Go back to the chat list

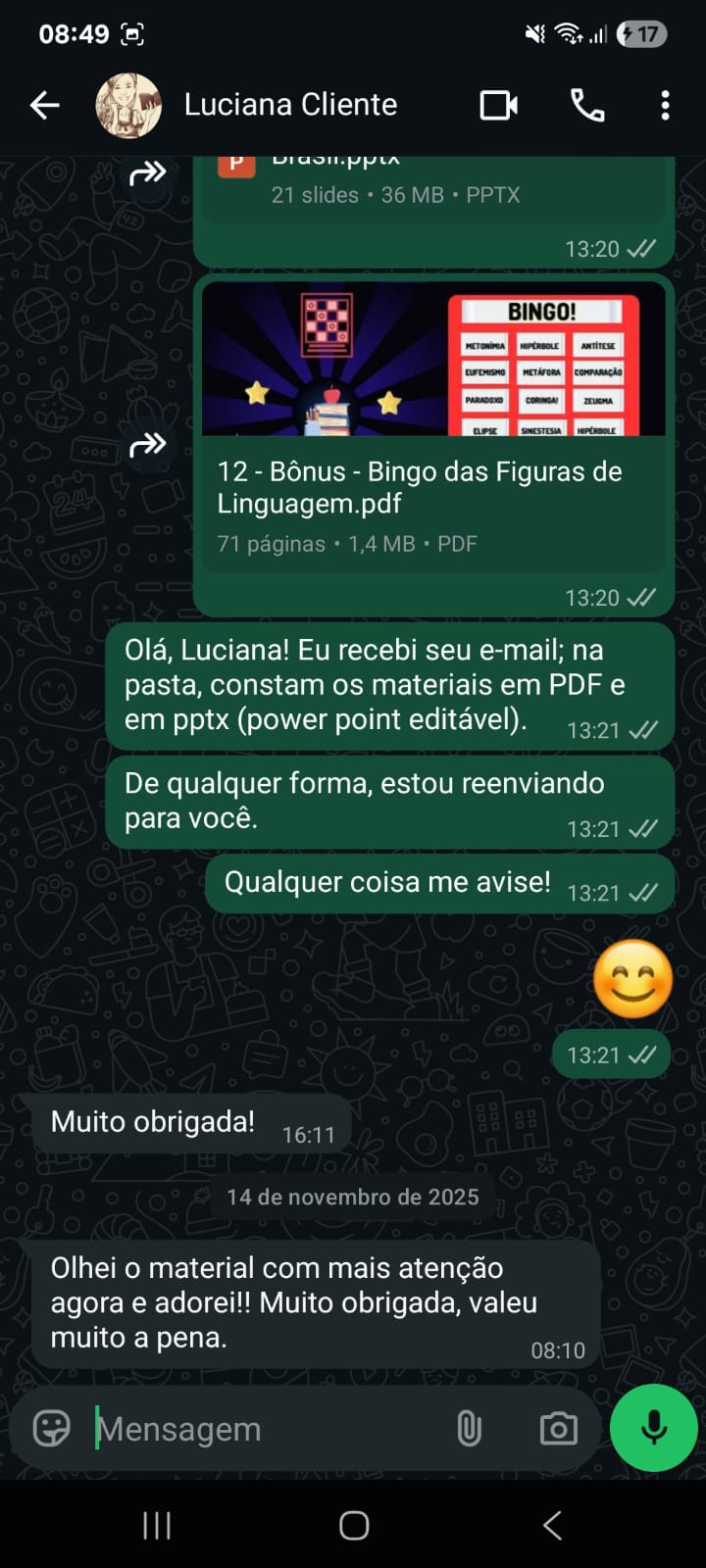click(x=45, y=105)
